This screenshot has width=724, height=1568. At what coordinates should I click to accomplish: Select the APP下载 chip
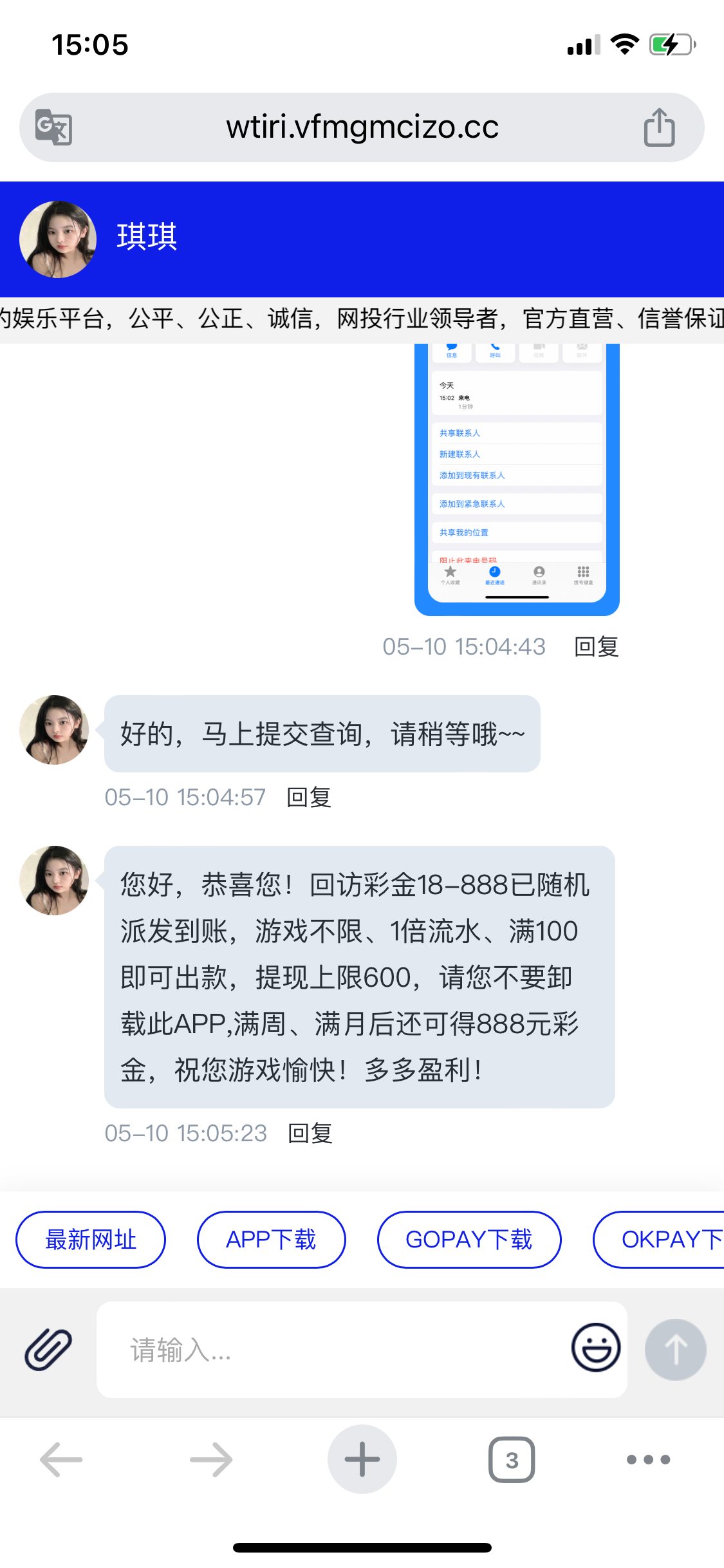tap(271, 1240)
